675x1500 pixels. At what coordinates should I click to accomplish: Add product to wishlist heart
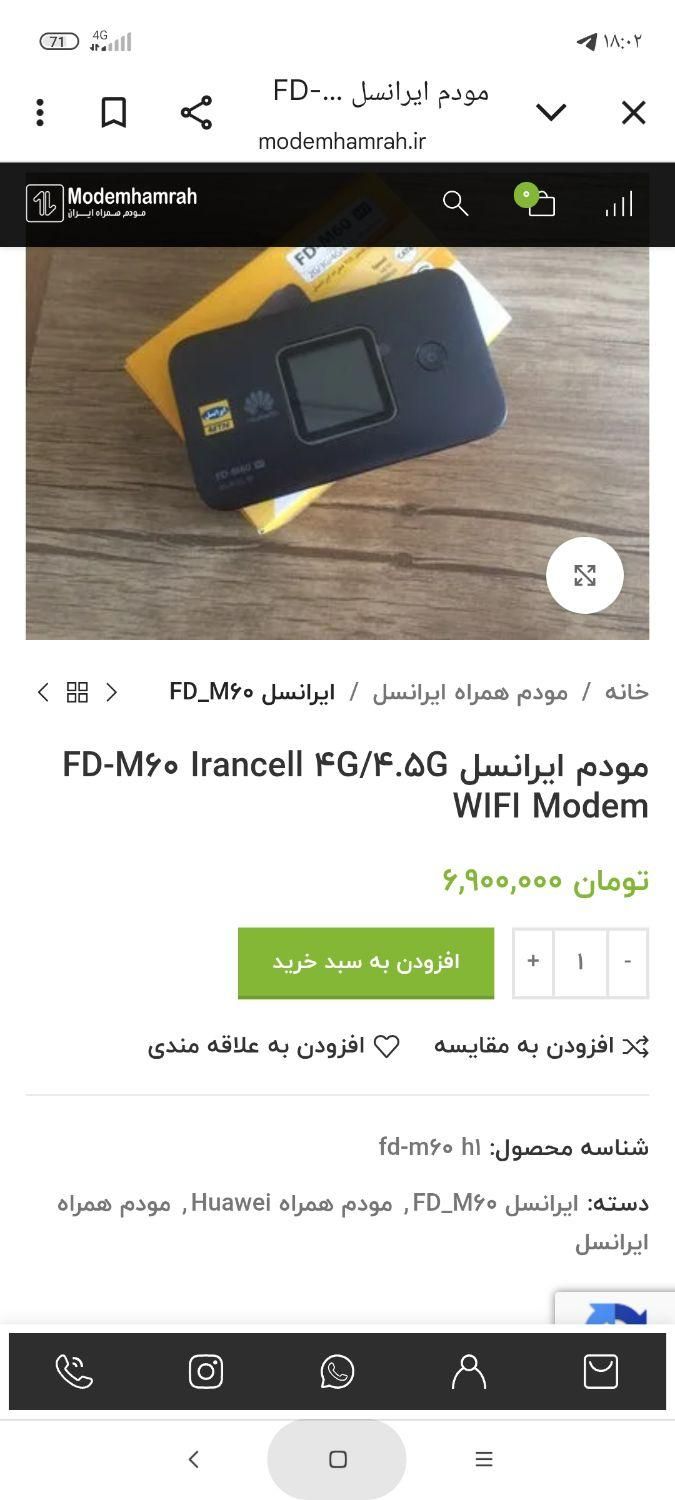274,1046
